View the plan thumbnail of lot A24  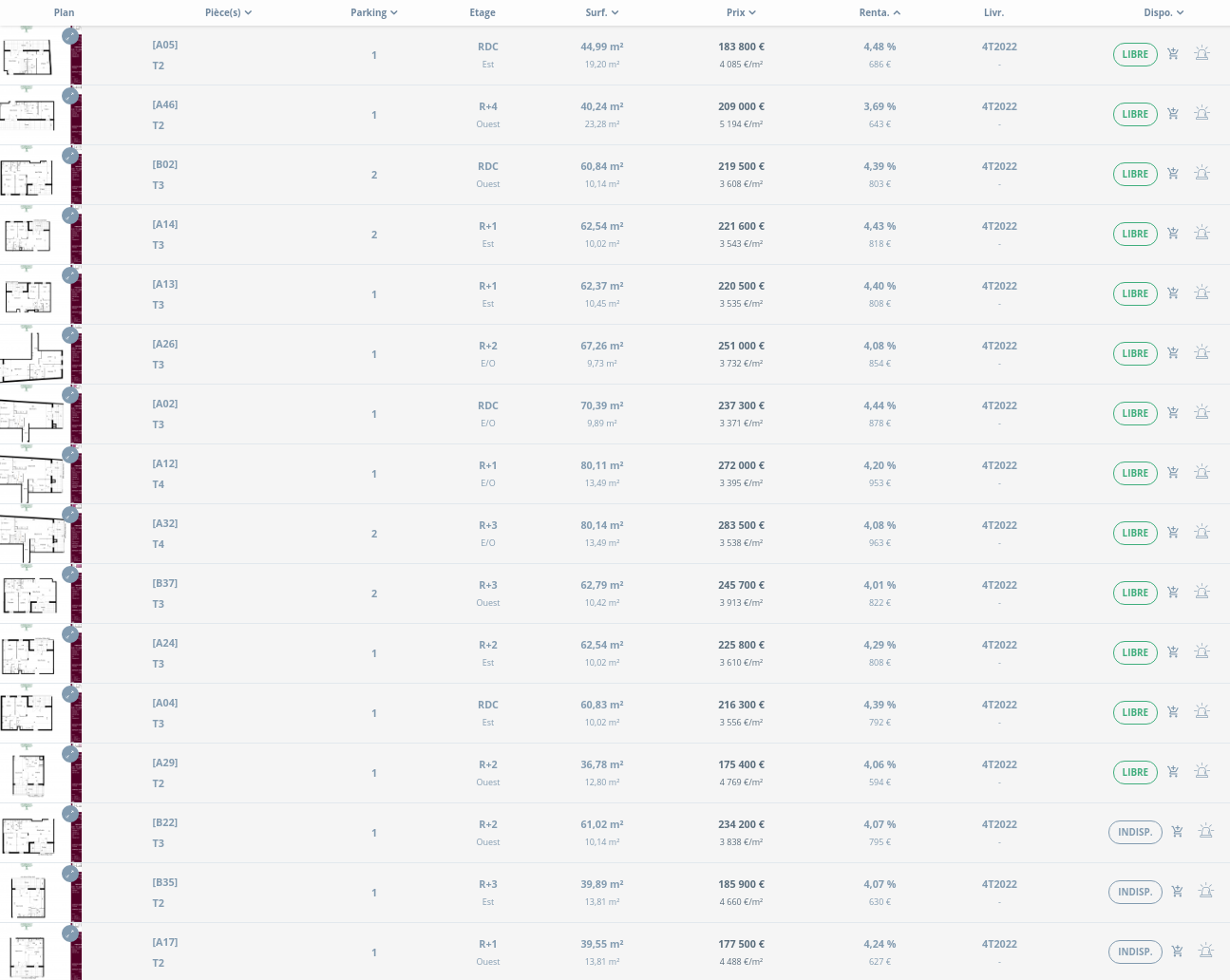point(28,653)
